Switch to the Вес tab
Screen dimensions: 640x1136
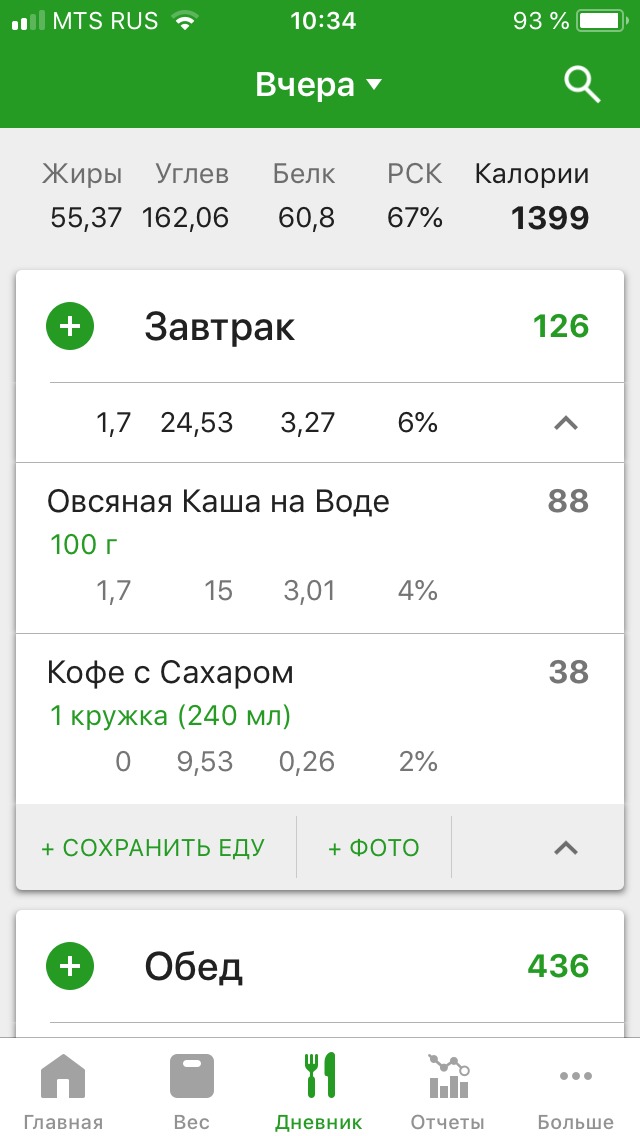click(191, 1090)
